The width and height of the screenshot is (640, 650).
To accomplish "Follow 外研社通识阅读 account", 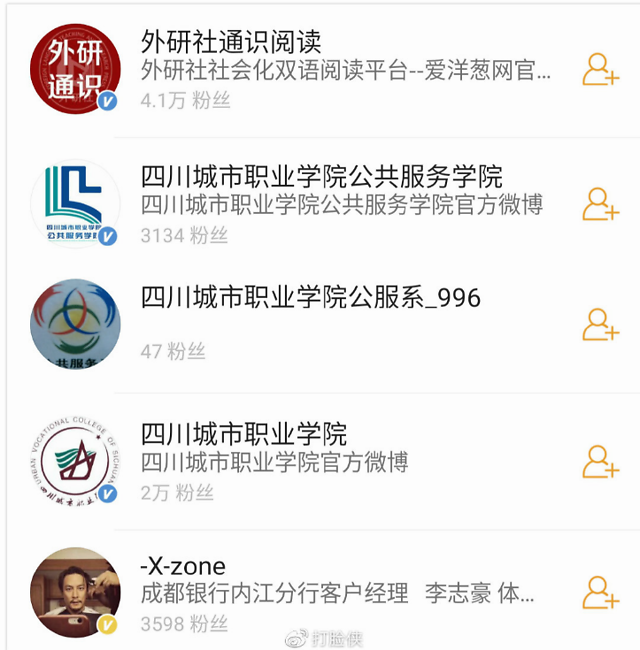I will click(600, 70).
